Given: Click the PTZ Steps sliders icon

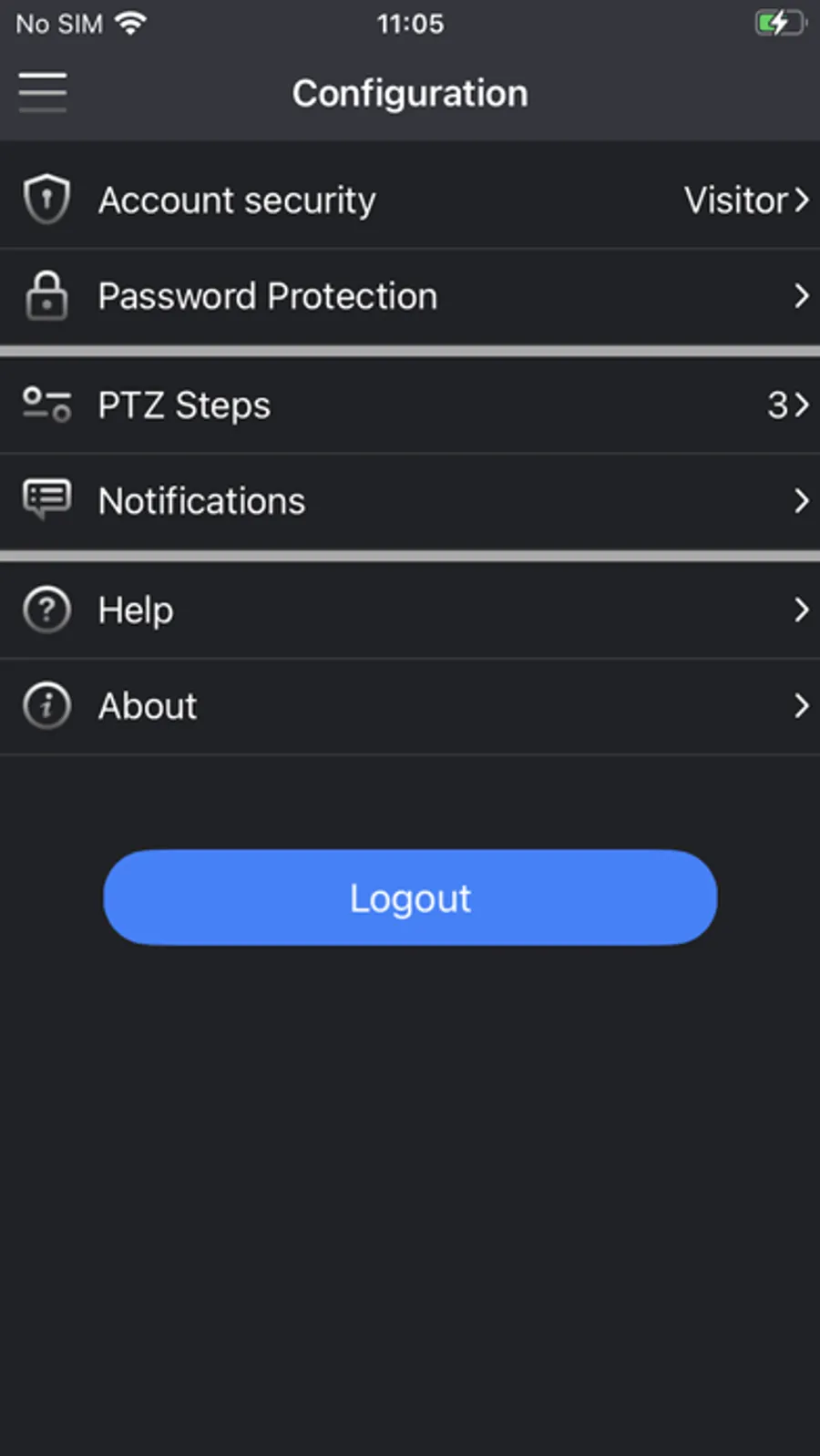Looking at the screenshot, I should click(46, 405).
